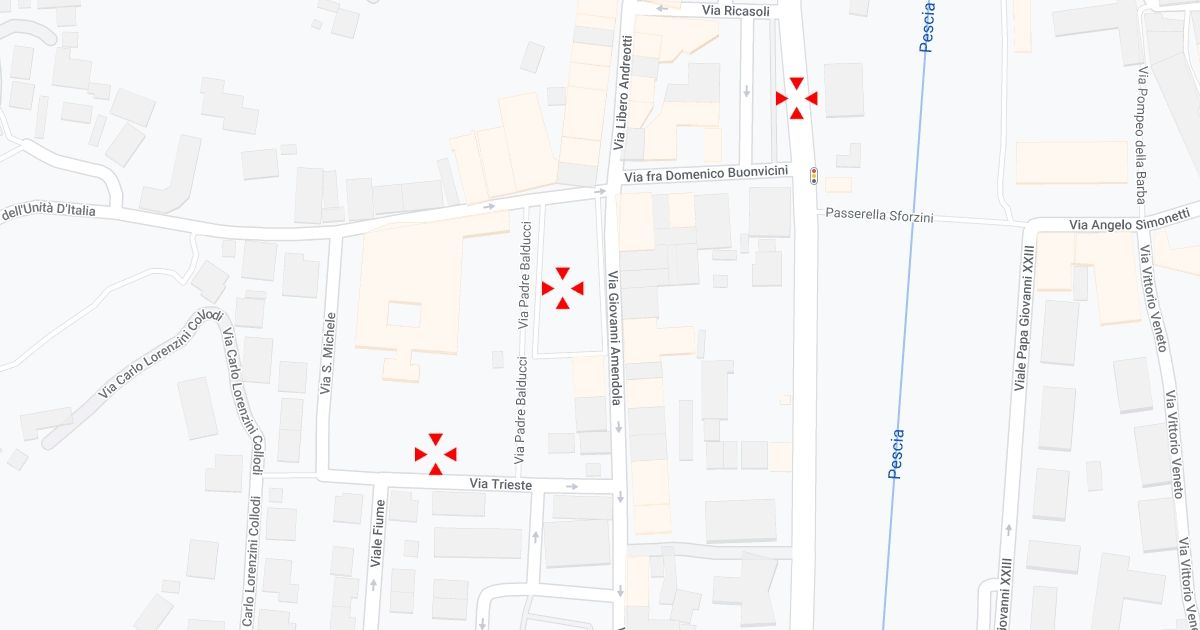Select the red marker beside Via Padre Balducci
This screenshot has width=1200, height=630.
coord(563,288)
